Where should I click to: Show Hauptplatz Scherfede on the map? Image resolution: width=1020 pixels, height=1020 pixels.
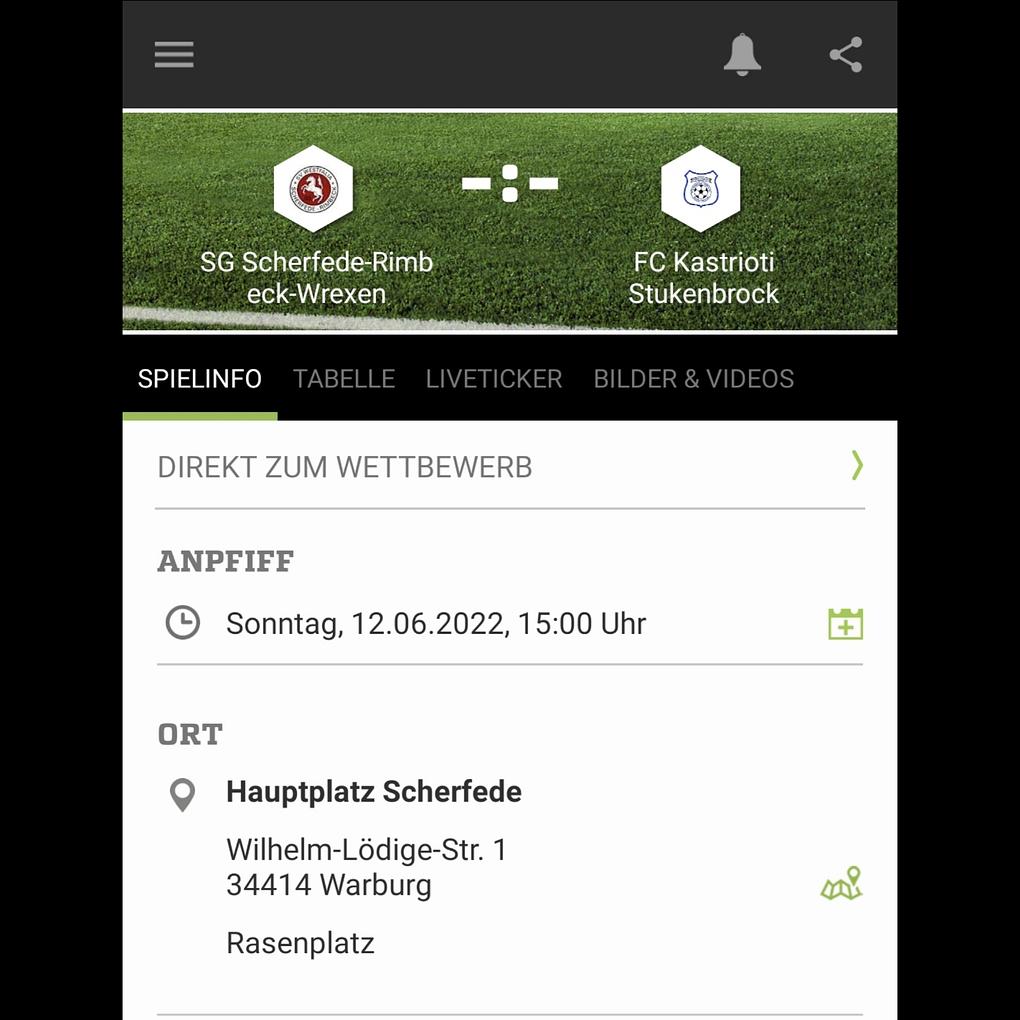click(841, 884)
